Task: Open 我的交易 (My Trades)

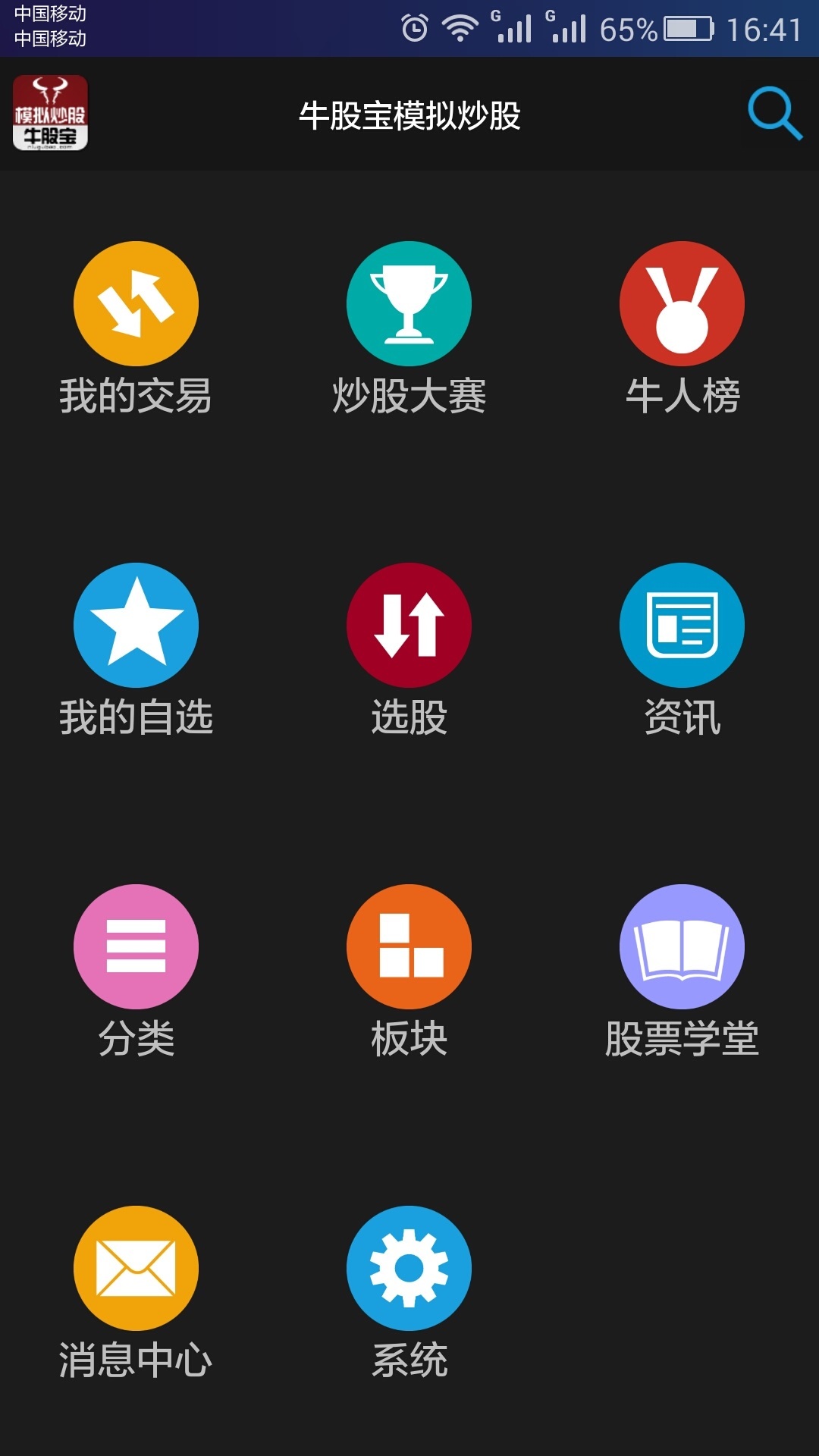Action: pos(135,303)
